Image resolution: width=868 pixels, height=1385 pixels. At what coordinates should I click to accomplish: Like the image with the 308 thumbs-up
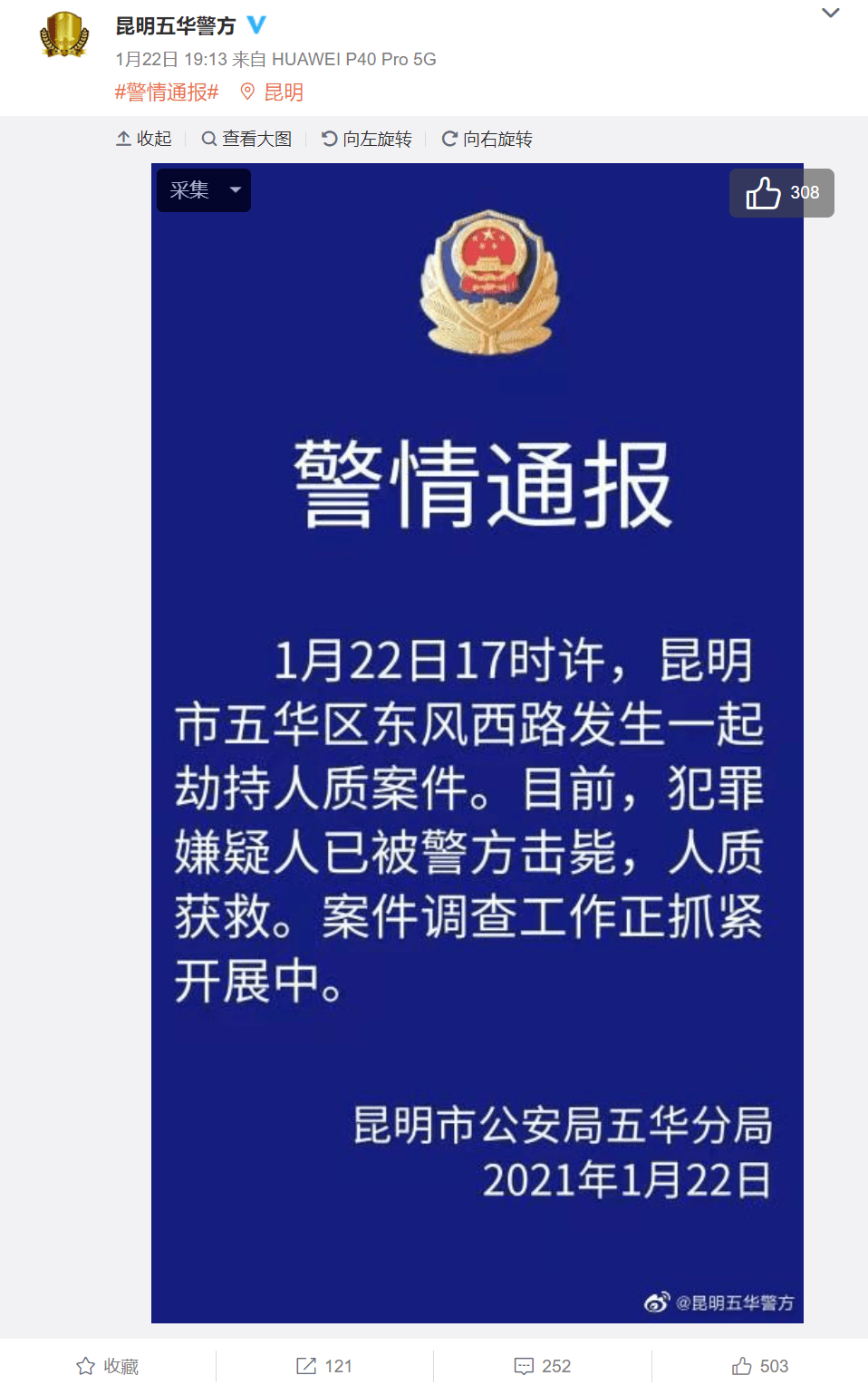(x=781, y=193)
